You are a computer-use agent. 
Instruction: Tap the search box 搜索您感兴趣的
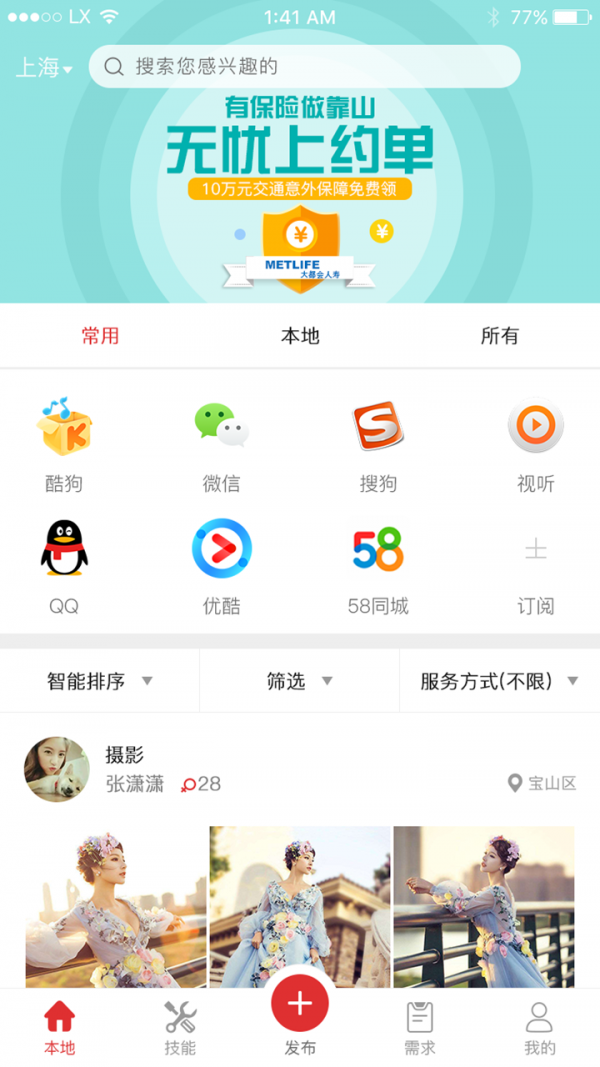[x=304, y=67]
